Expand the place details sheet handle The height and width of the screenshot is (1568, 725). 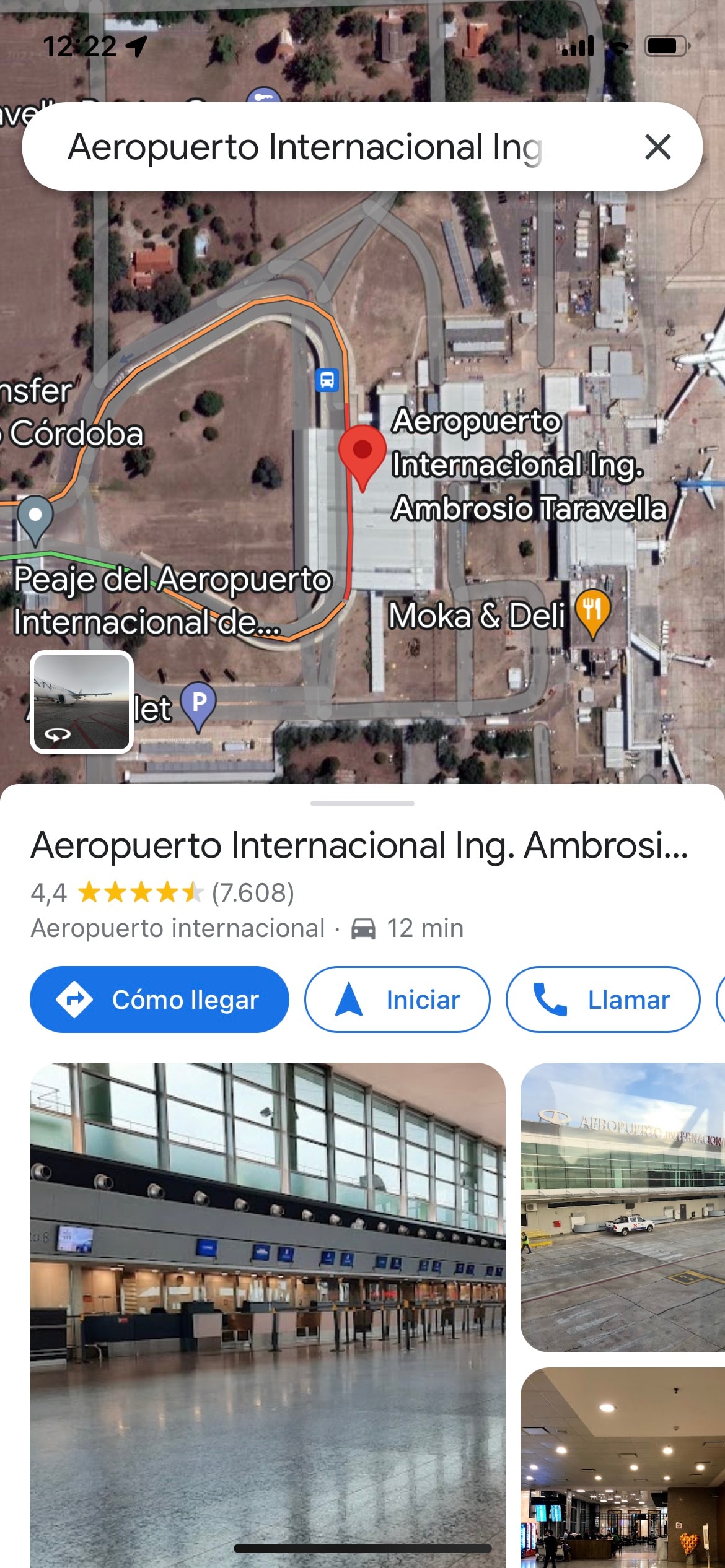(x=362, y=803)
